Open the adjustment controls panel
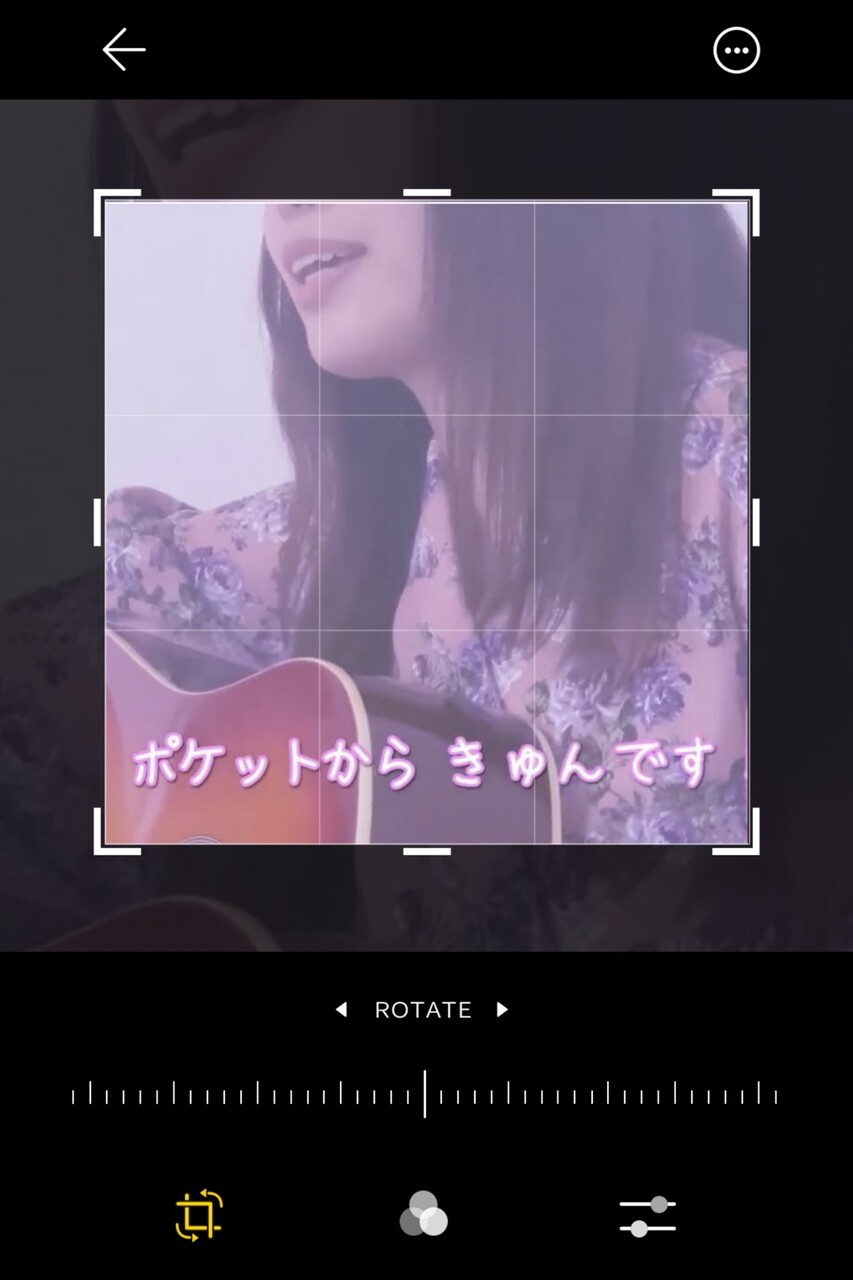 tap(648, 1216)
